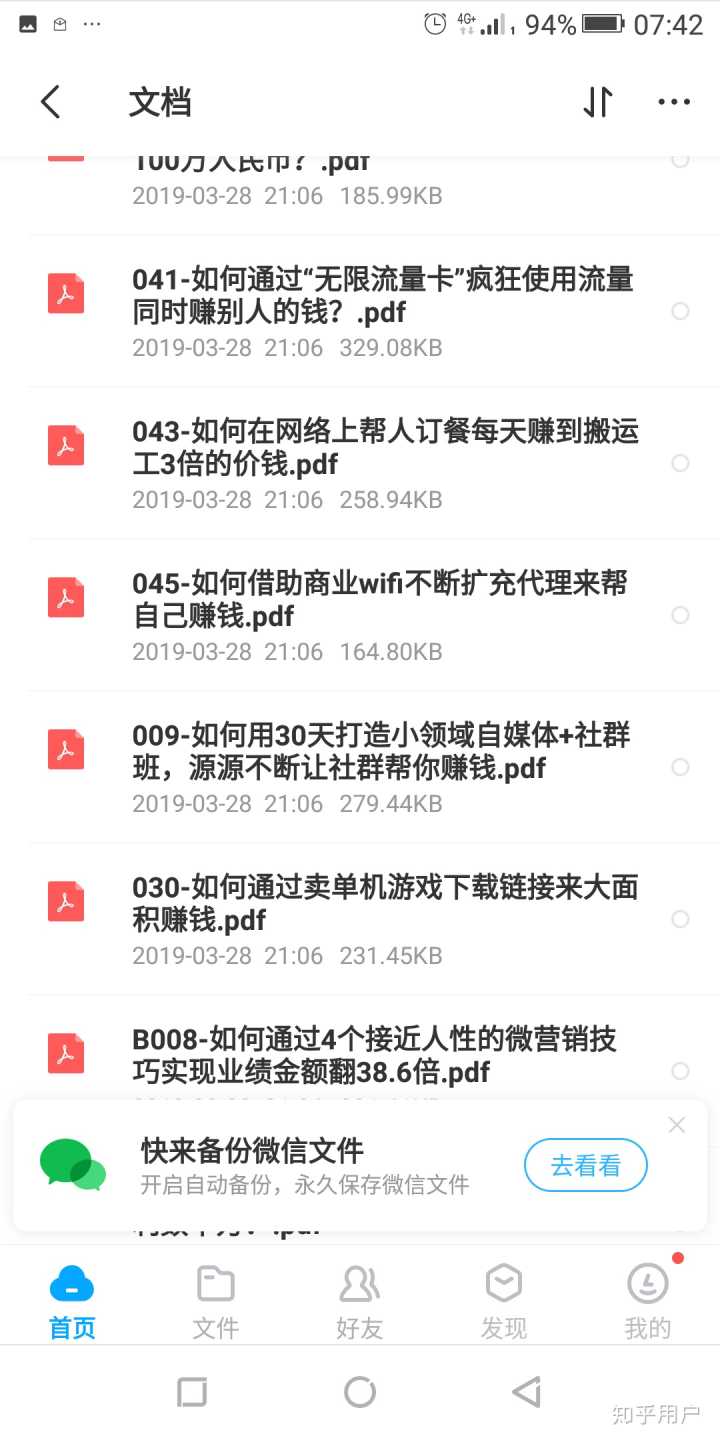
Task: Open the 045 商业wifi PDF
Action: pyautogui.click(x=380, y=600)
